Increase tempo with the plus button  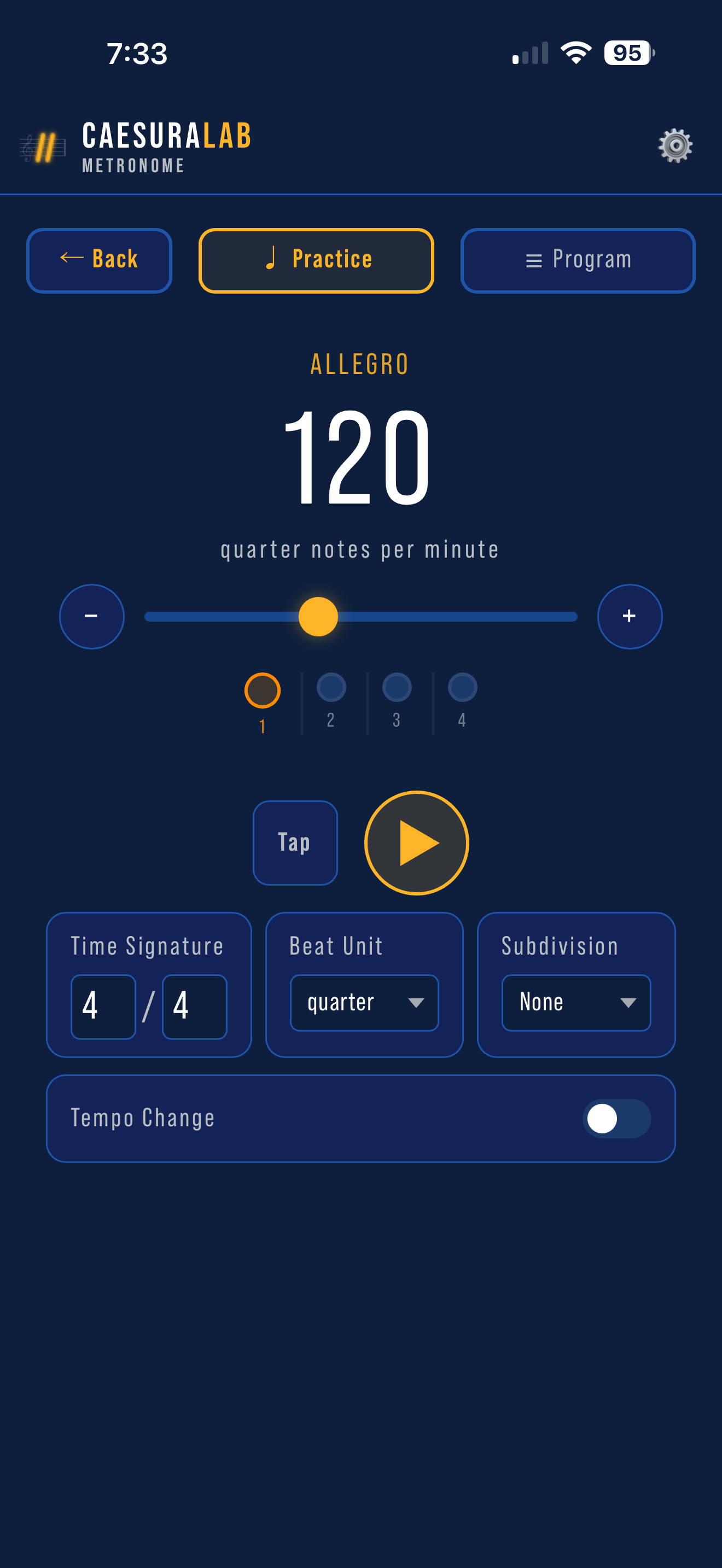(x=629, y=616)
